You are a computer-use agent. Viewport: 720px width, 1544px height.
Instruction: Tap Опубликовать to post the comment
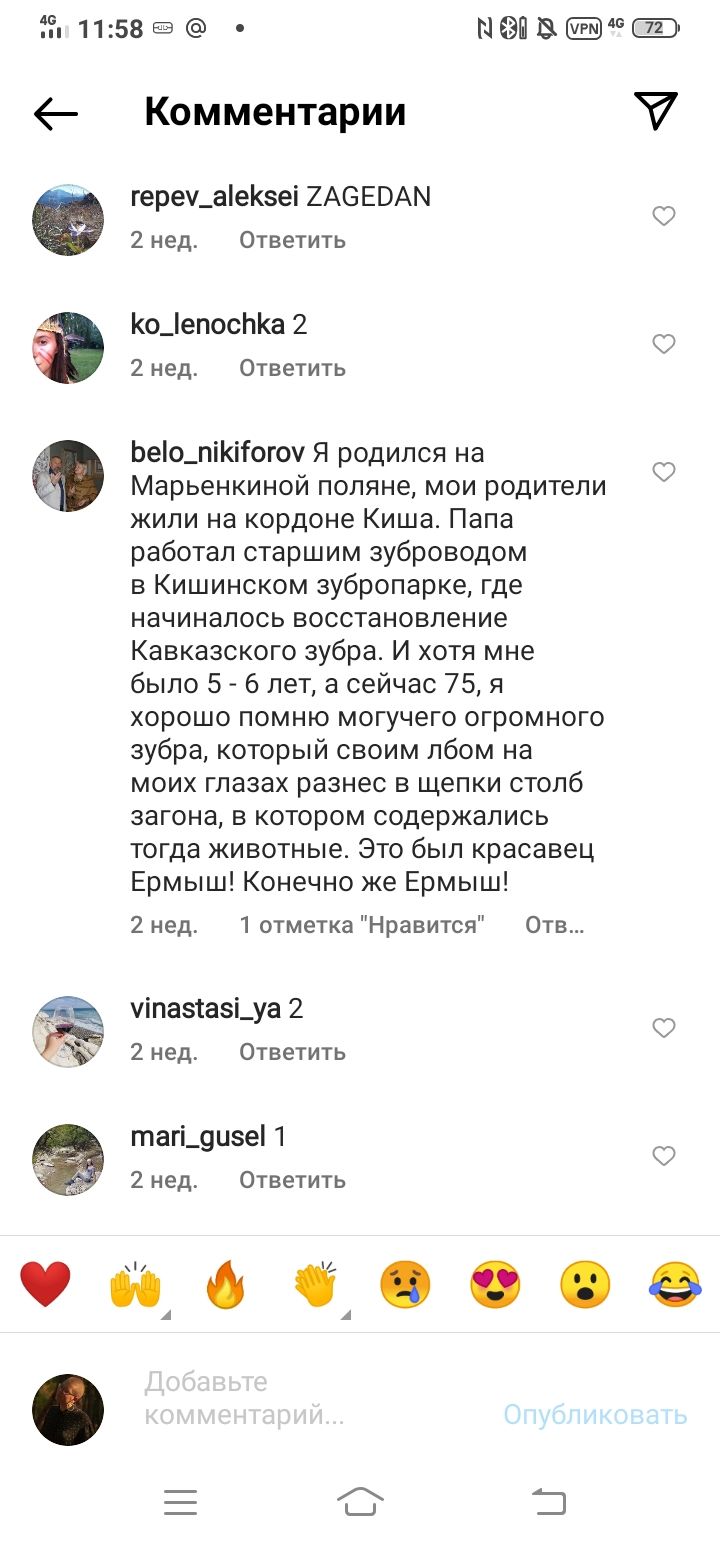pos(595,1415)
